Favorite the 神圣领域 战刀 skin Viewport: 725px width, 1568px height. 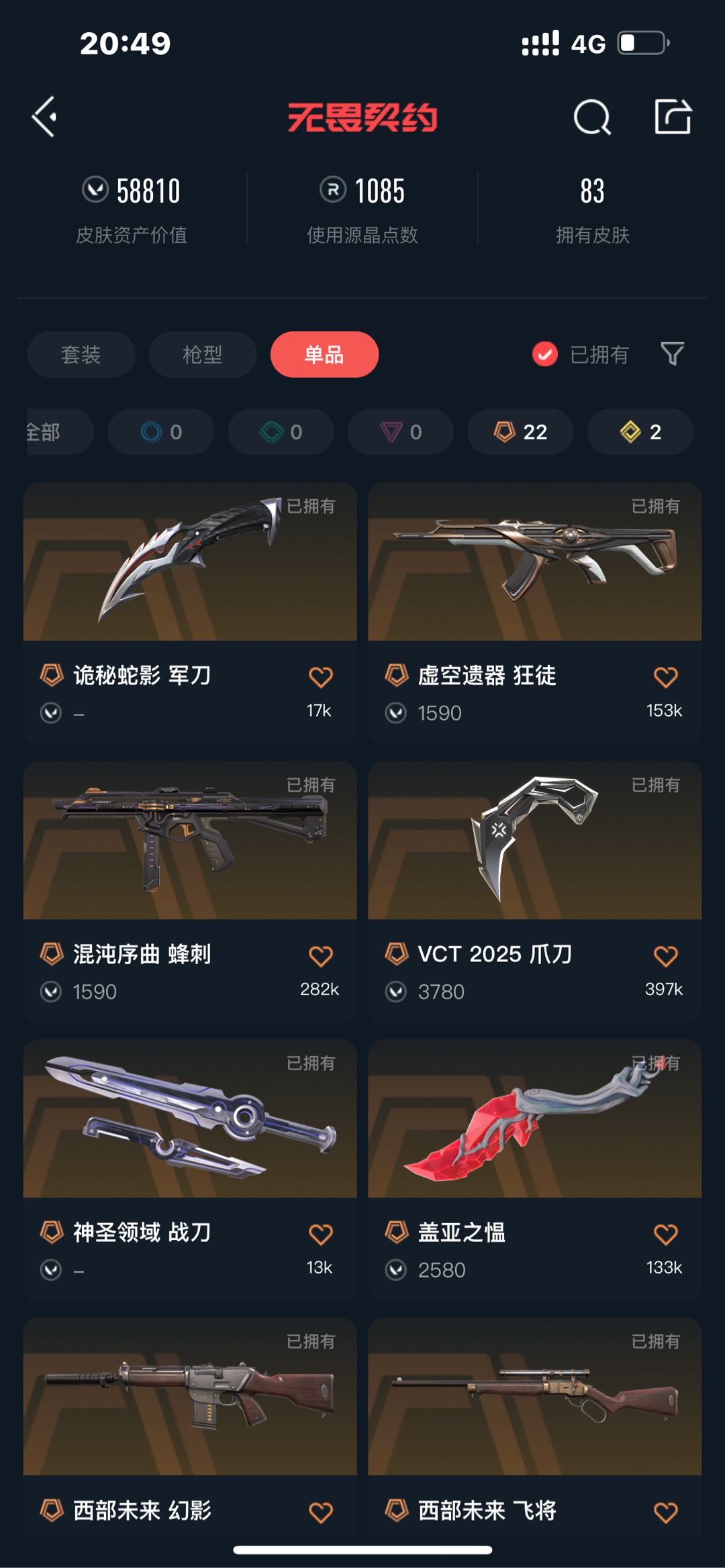click(x=320, y=1234)
